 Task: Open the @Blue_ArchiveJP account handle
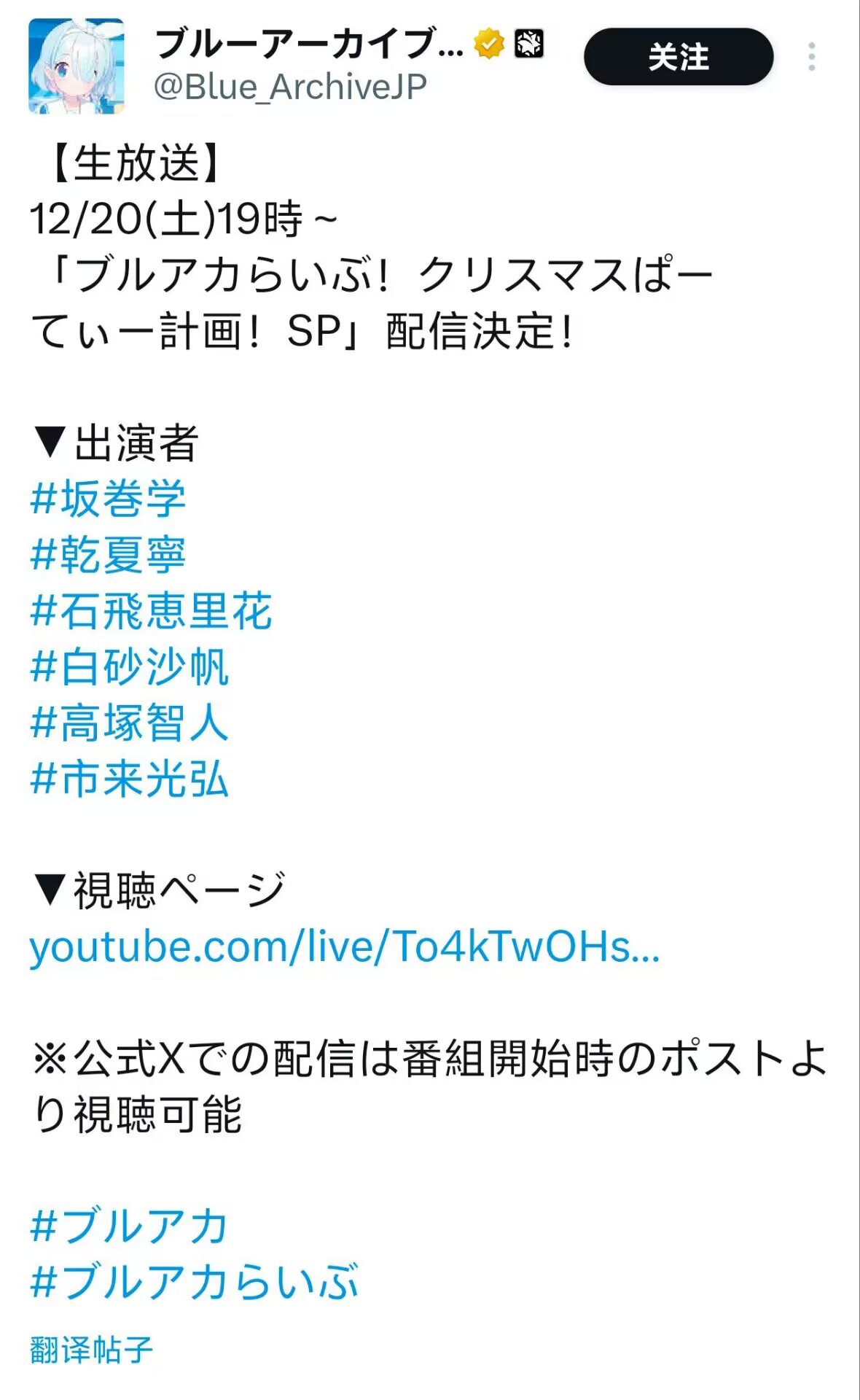pos(290,87)
